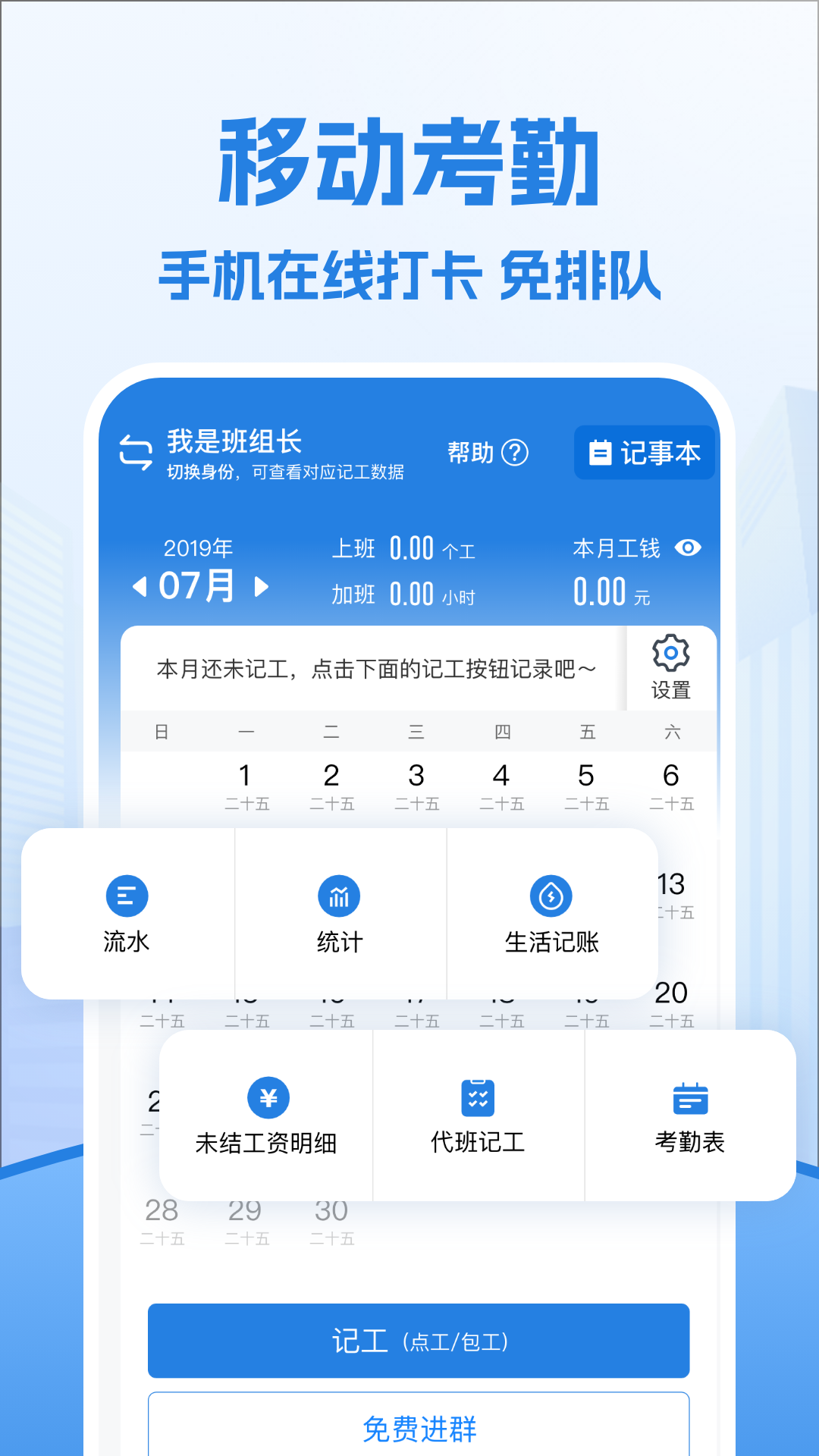Tap the 2019年07月 date label
Viewport: 819px width, 1456px height.
[199, 567]
